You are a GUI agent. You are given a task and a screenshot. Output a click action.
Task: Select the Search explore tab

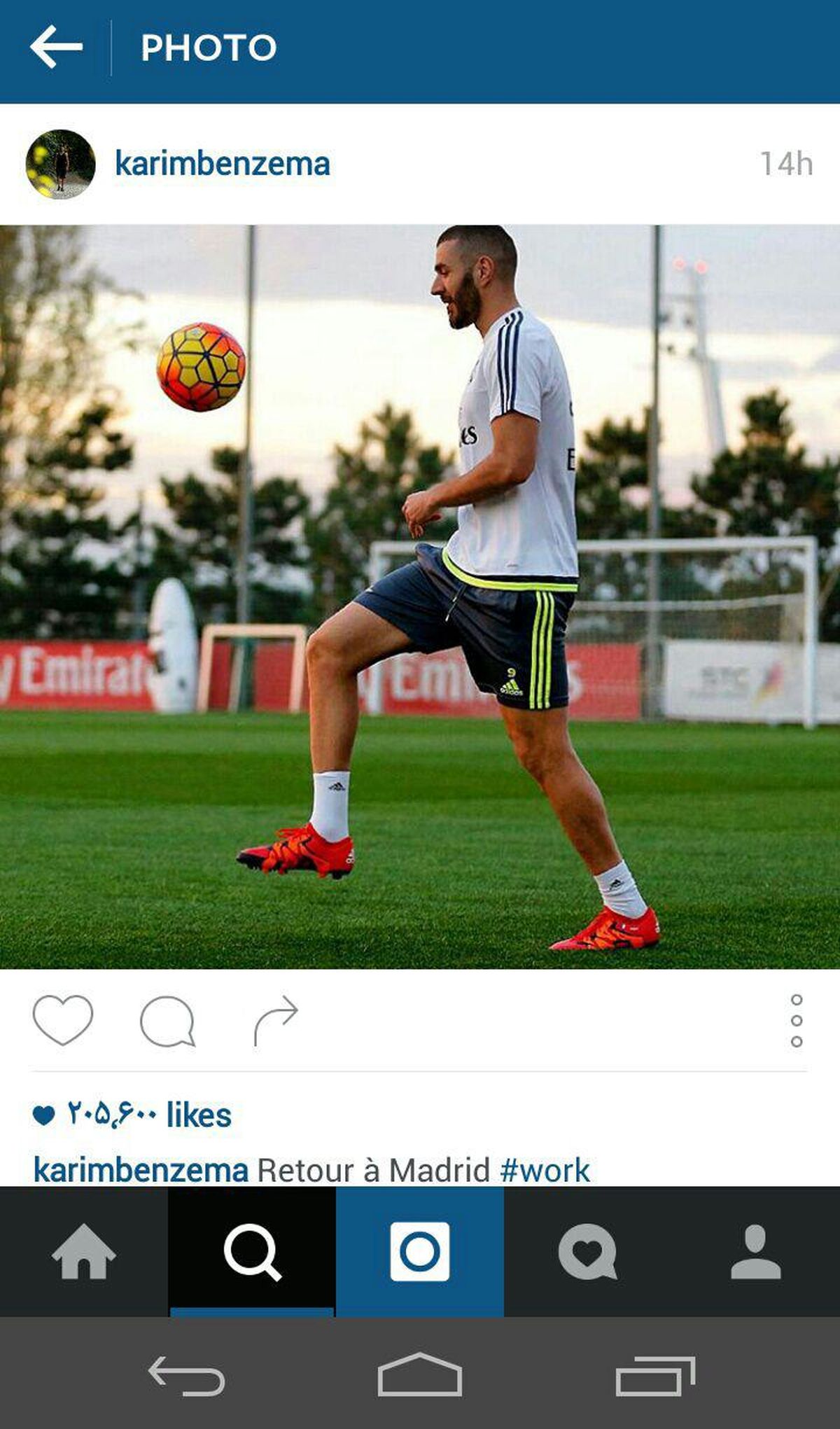coord(252,1251)
